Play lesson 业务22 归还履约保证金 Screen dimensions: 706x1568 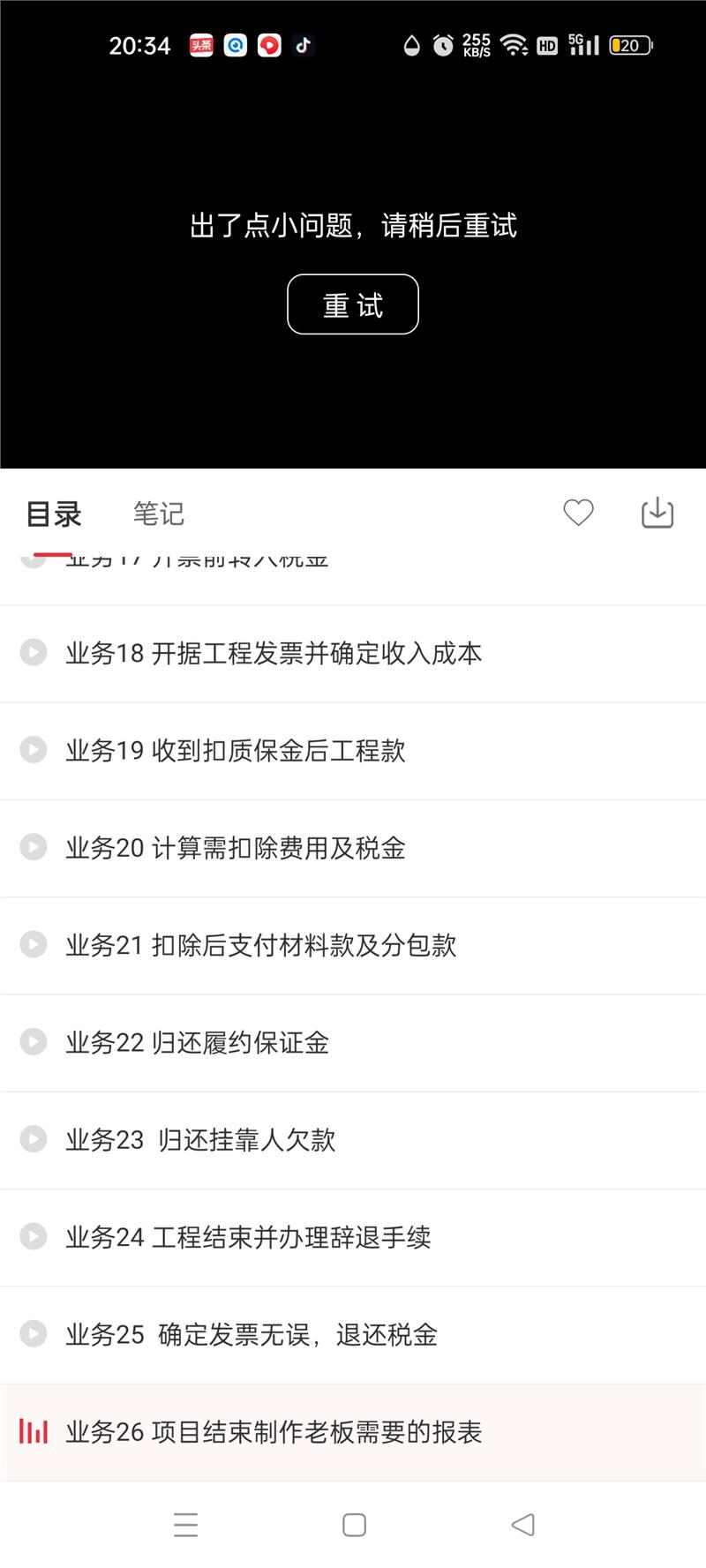tap(198, 1042)
